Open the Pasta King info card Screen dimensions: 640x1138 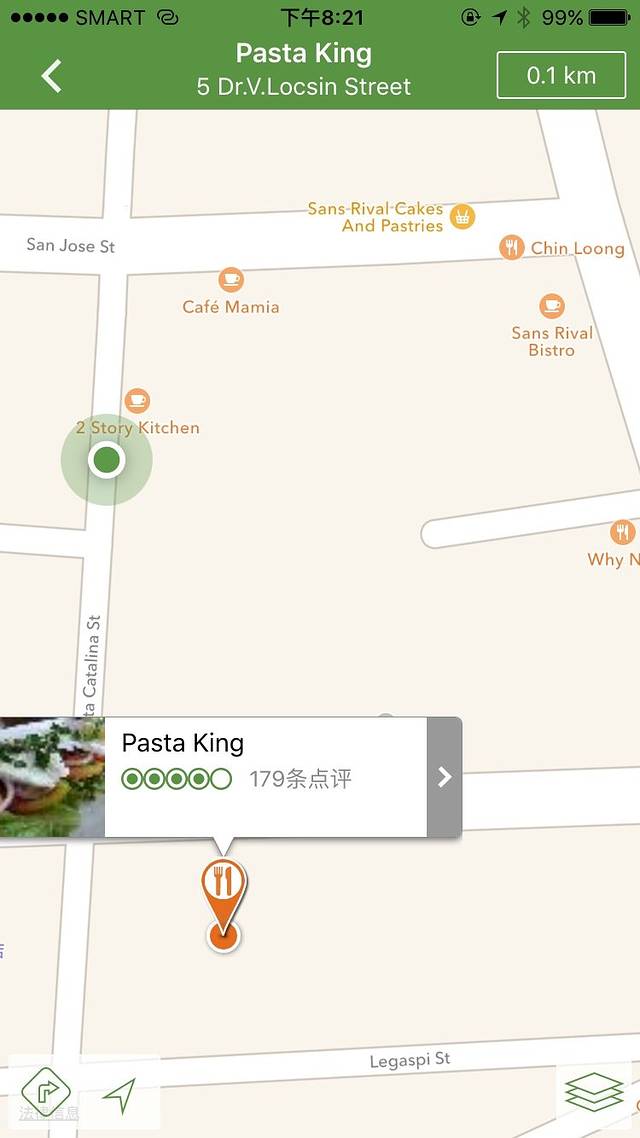pos(444,777)
